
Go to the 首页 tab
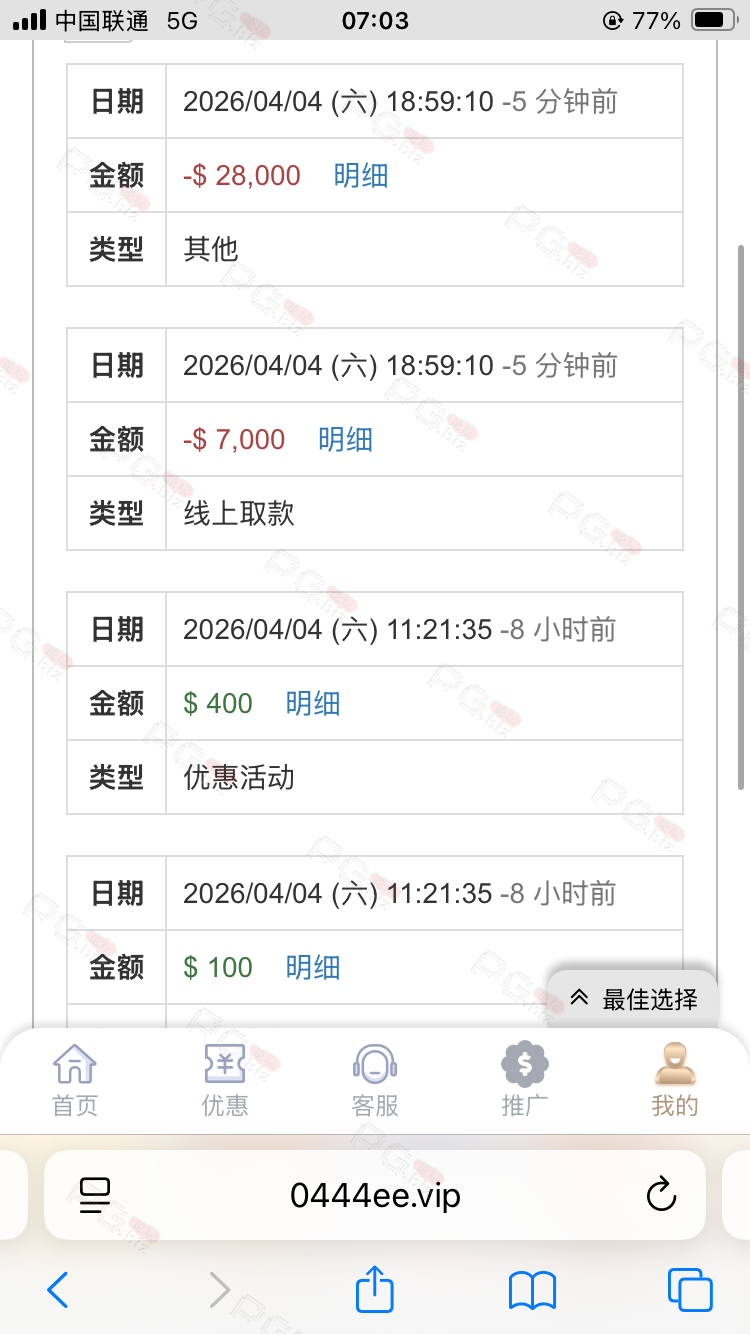(75, 1080)
